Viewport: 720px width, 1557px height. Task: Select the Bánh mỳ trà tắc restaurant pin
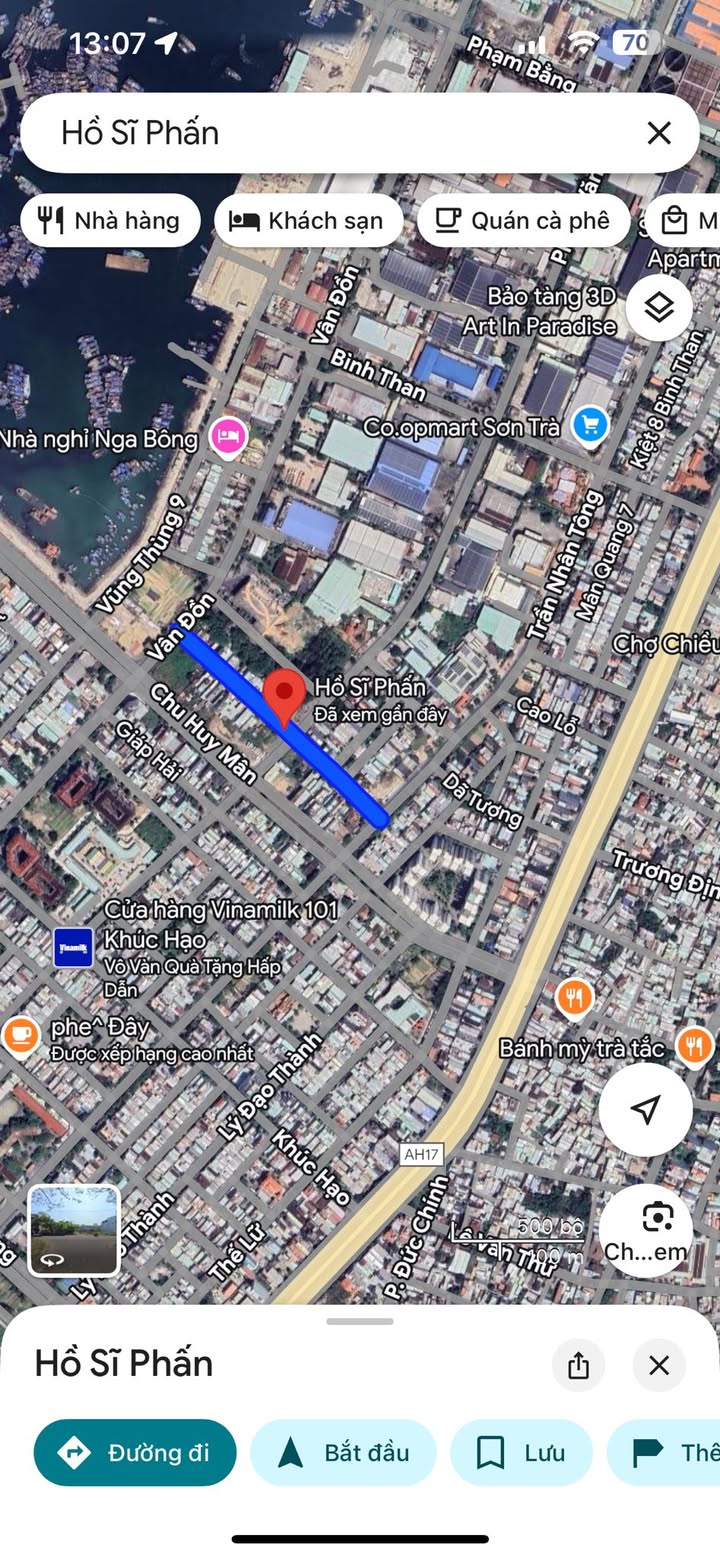(x=694, y=1046)
